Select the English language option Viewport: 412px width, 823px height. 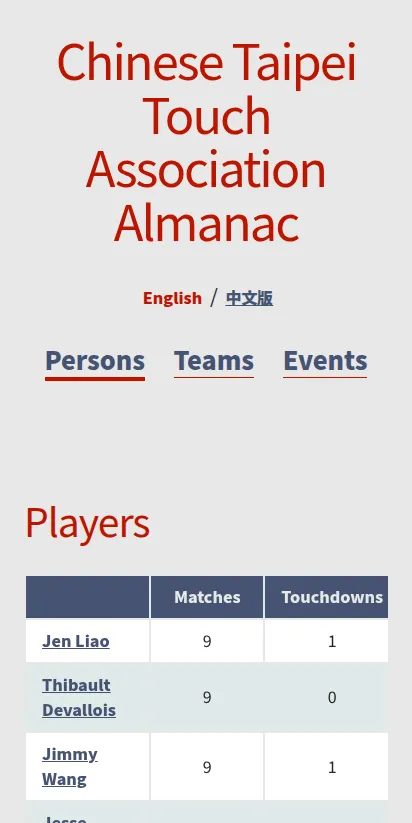[x=172, y=298]
